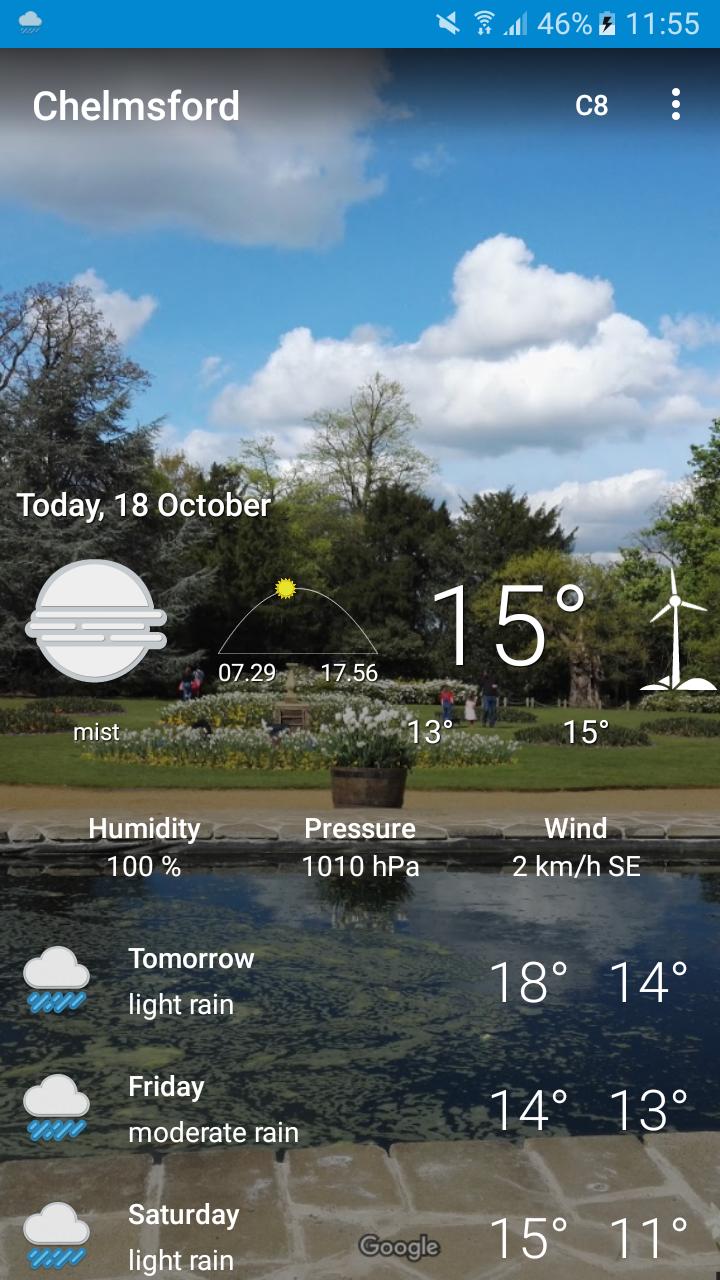Expand Friday's forecast details
Image resolution: width=720 pixels, height=1280 pixels.
click(360, 1108)
